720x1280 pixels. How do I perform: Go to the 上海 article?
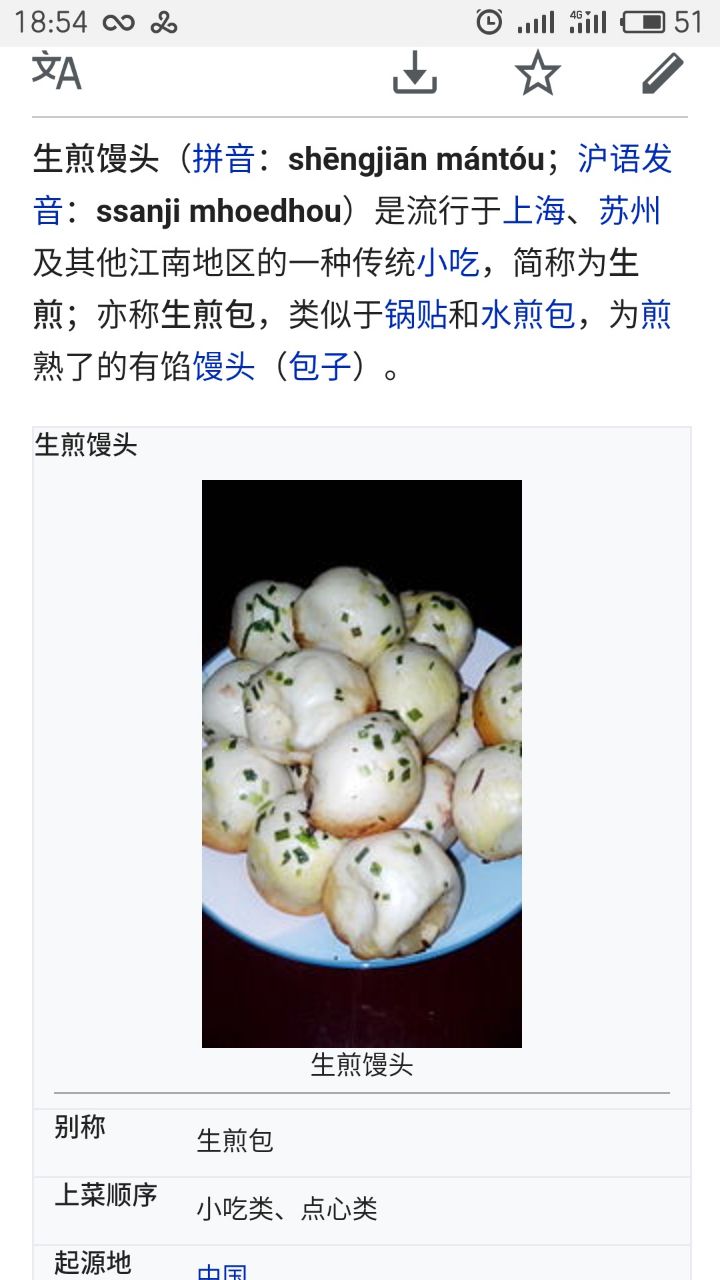533,211
